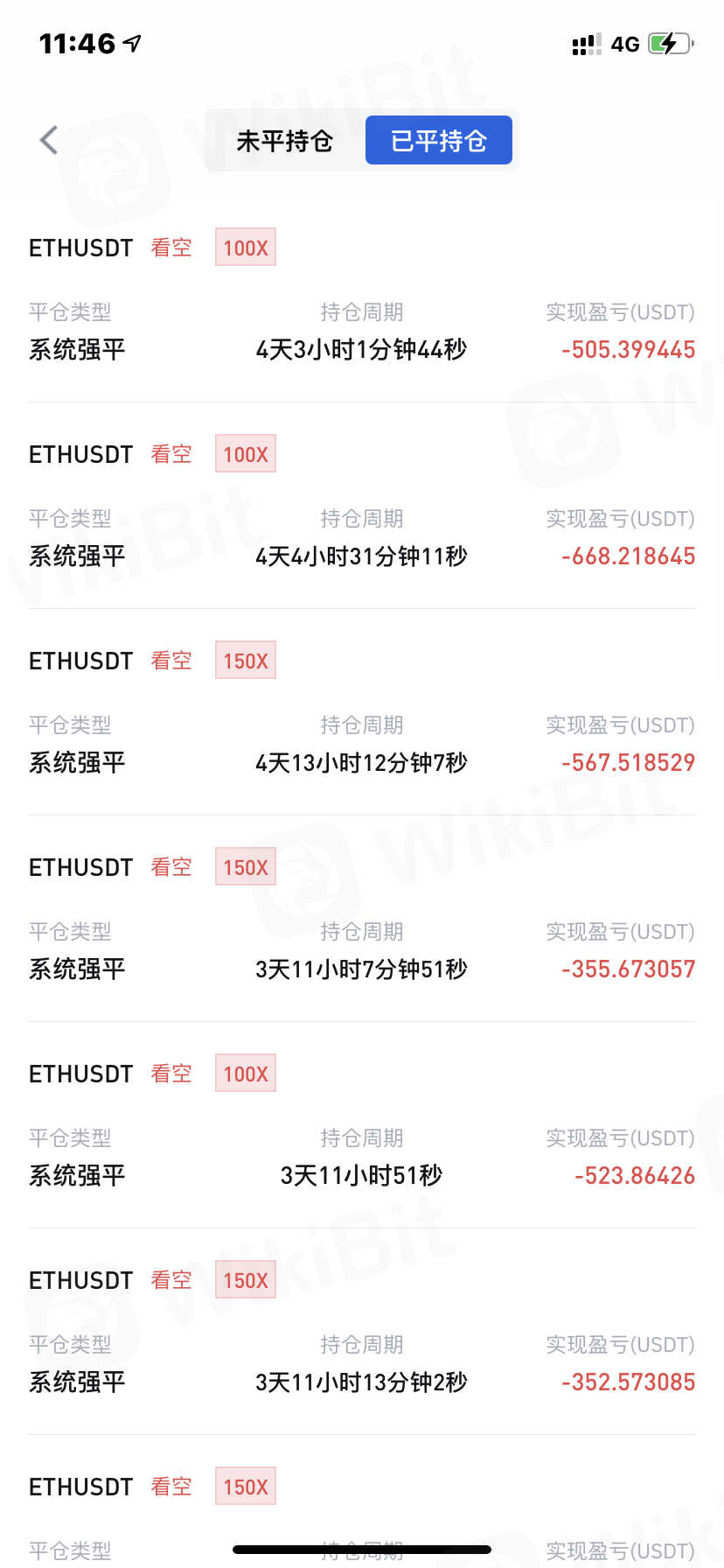Viewport: 724px width, 1568px height.
Task: Go back using the top-left arrow
Action: (49, 140)
